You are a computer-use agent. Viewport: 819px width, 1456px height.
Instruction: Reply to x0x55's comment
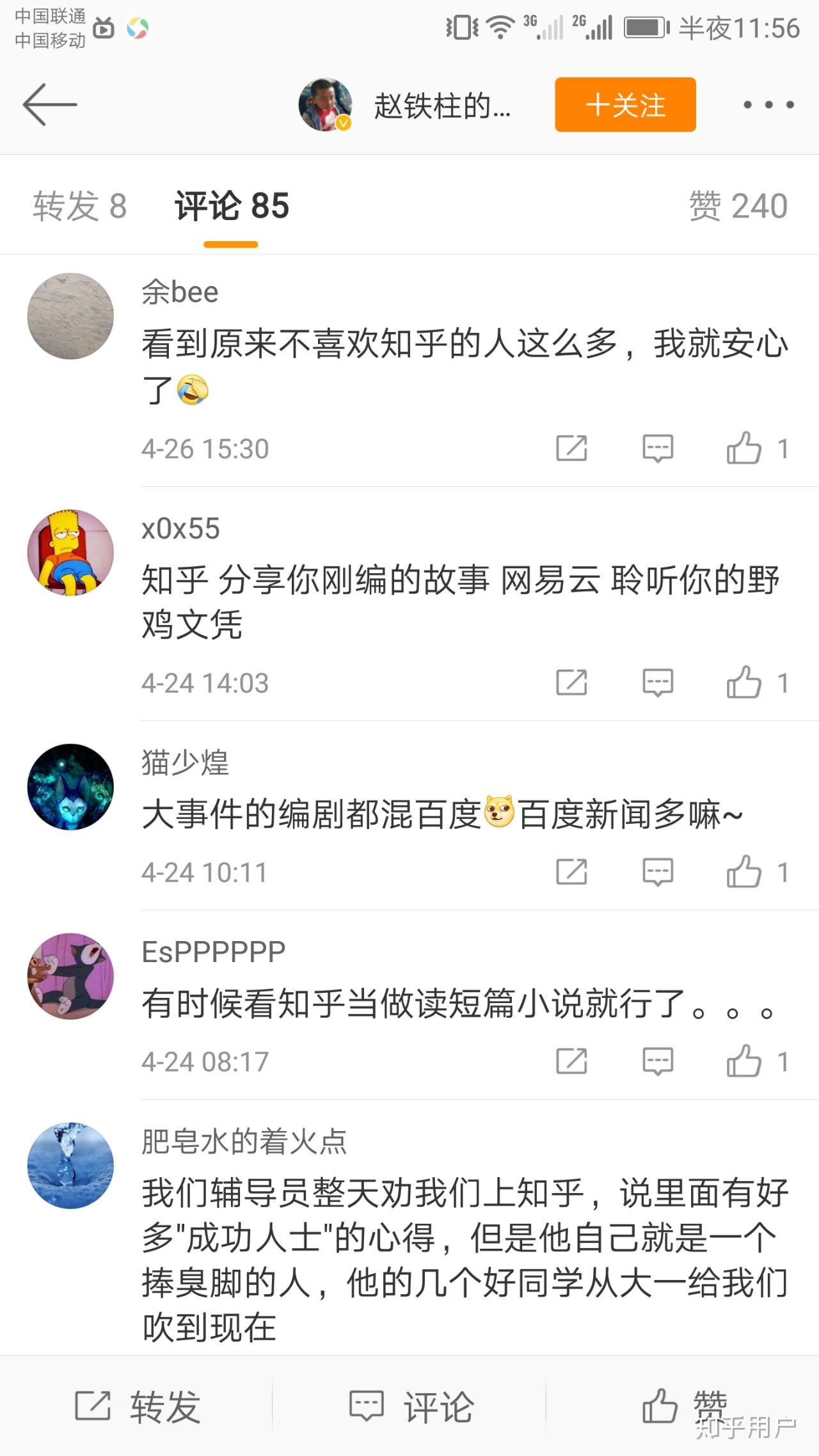[x=658, y=682]
